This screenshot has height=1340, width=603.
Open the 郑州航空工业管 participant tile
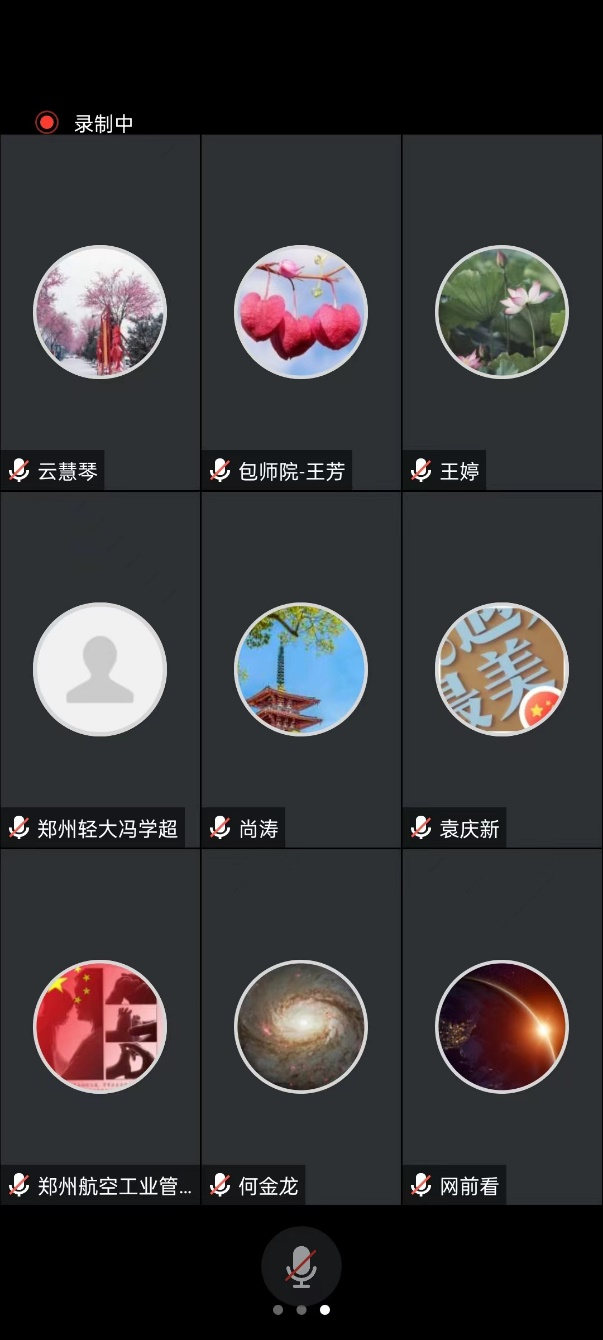(100, 1026)
